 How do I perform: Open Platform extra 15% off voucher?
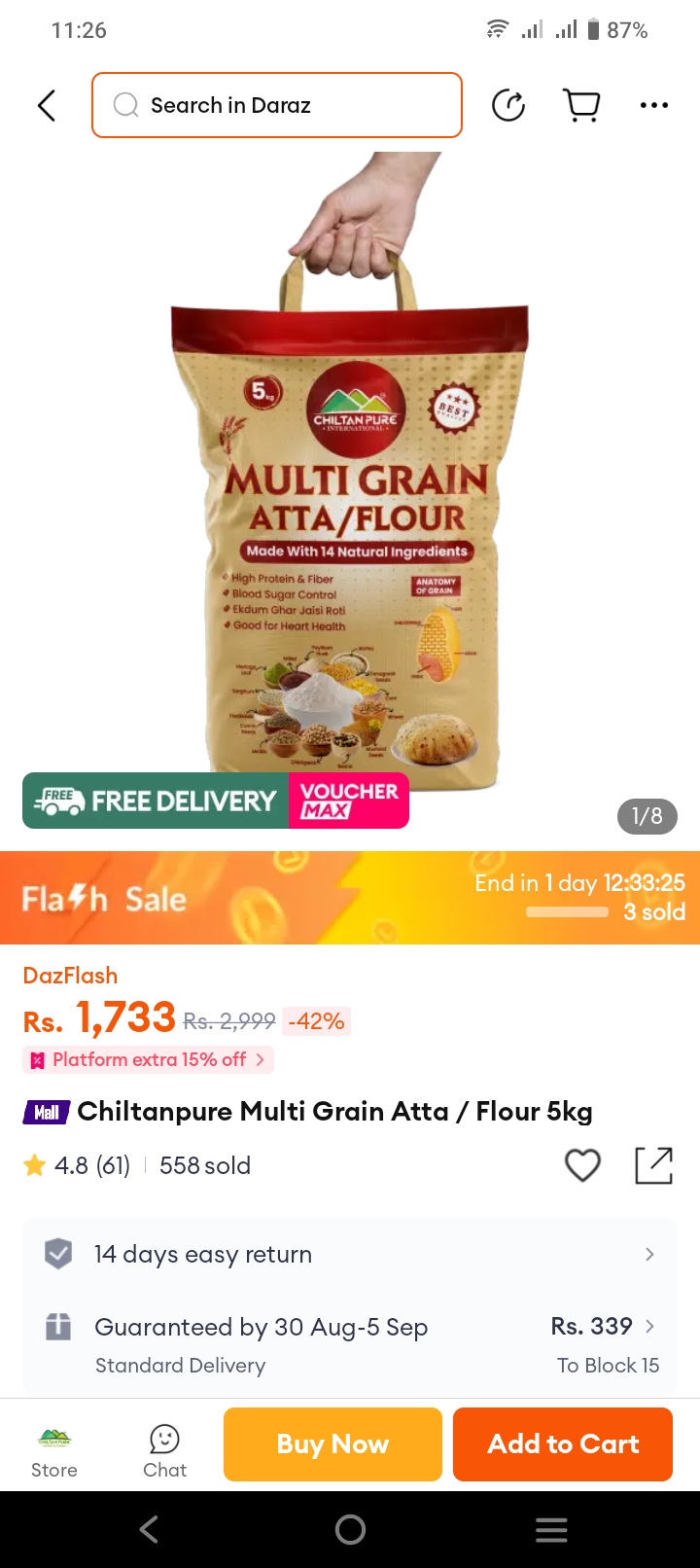point(148,1059)
